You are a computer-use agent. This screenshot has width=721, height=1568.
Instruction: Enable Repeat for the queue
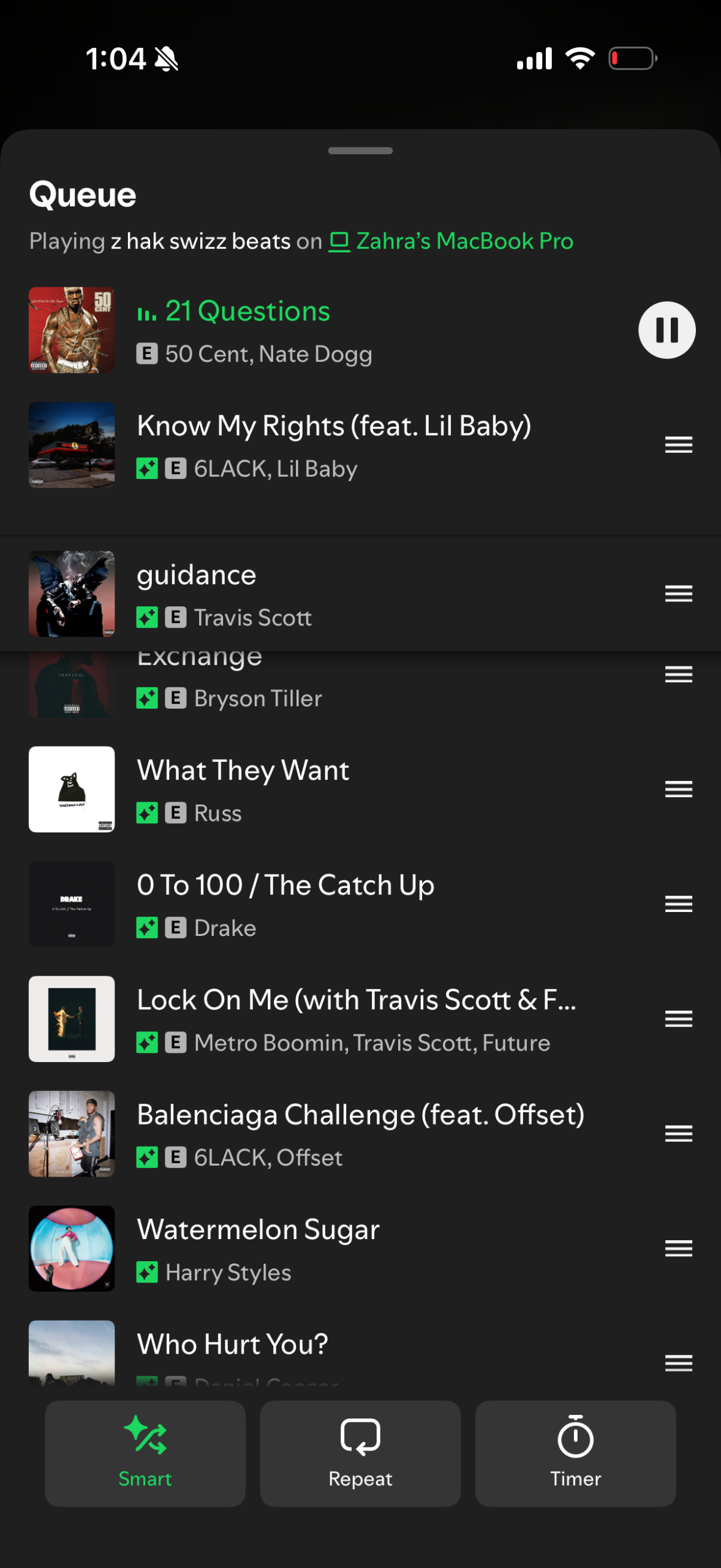pos(360,1453)
